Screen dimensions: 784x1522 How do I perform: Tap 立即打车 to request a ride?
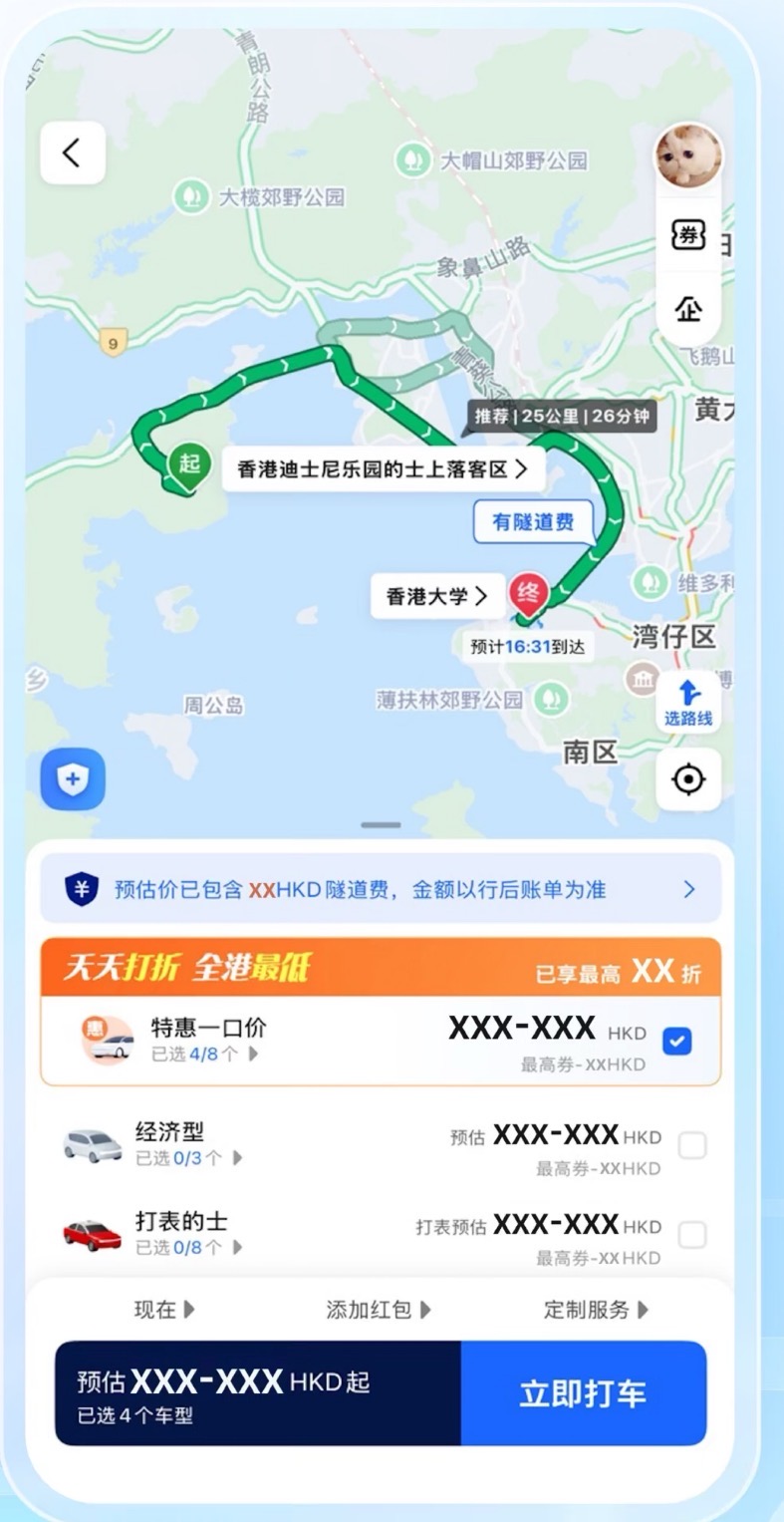click(x=583, y=1393)
